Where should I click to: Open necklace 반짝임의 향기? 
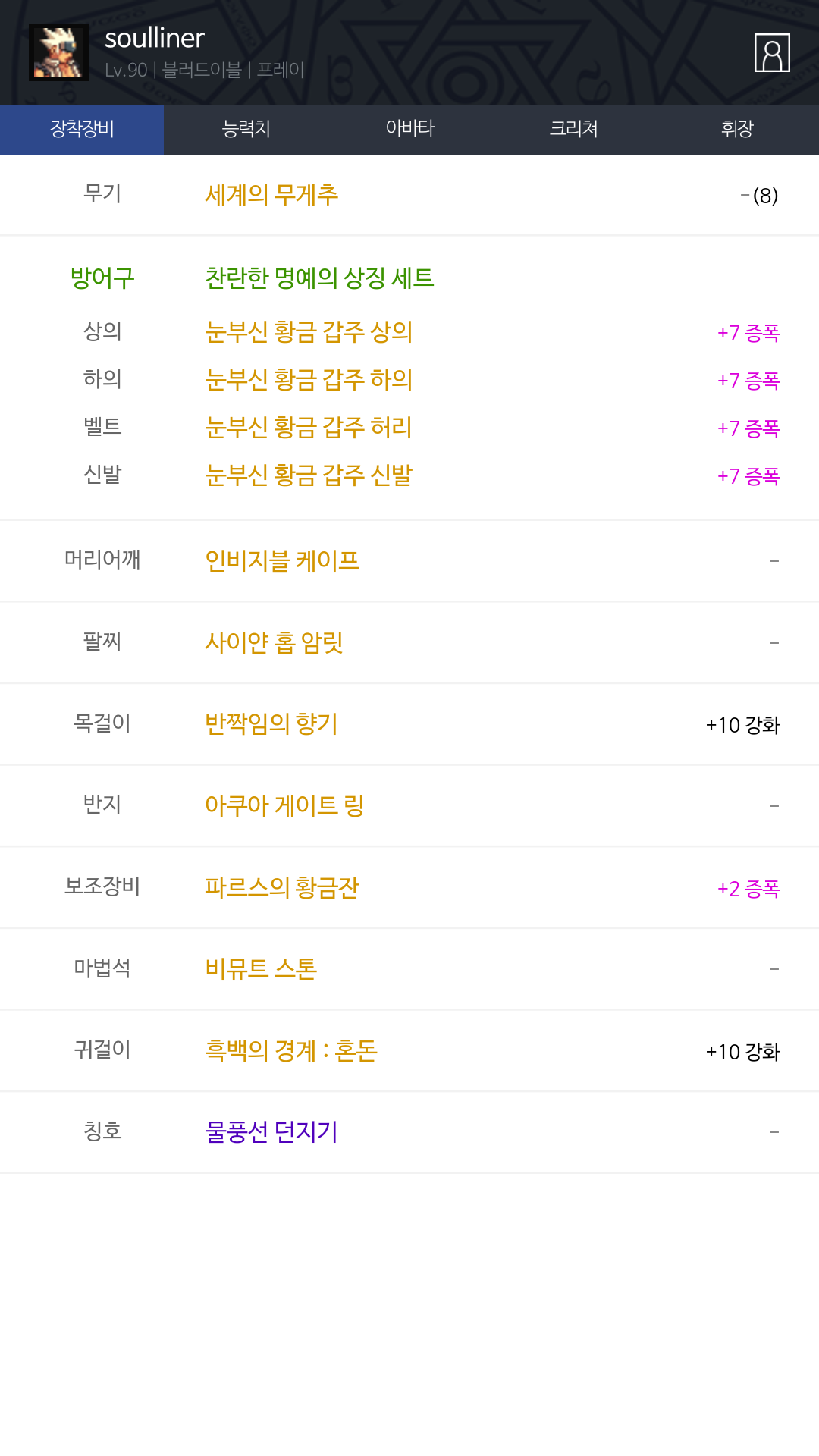271,724
